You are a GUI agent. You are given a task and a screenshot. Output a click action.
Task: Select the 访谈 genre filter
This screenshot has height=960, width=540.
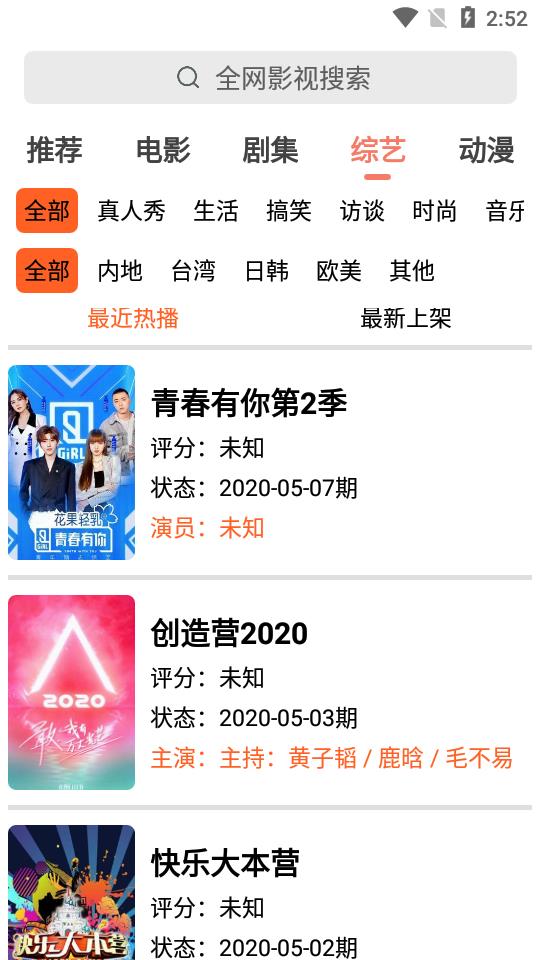click(x=361, y=211)
